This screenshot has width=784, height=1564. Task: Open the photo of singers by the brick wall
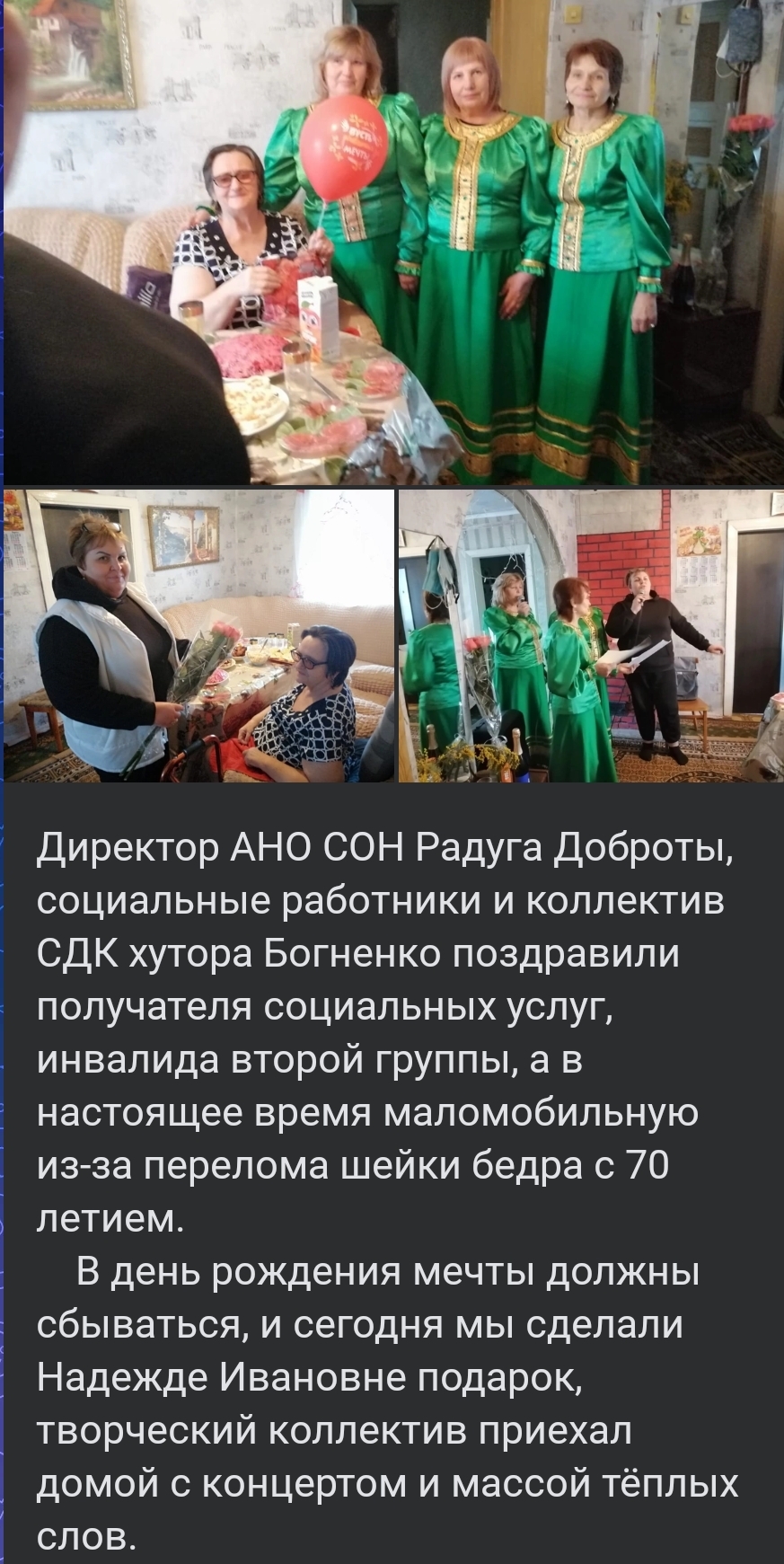coord(591,635)
